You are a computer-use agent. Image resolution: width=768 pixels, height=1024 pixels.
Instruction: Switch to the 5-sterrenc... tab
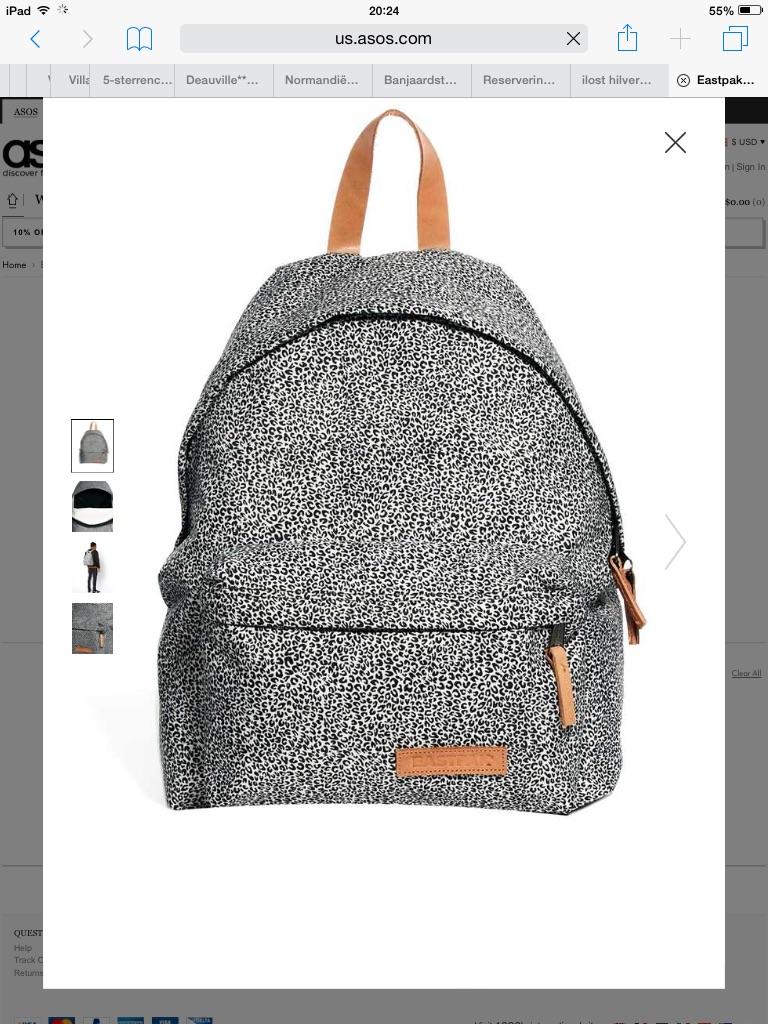coord(137,80)
